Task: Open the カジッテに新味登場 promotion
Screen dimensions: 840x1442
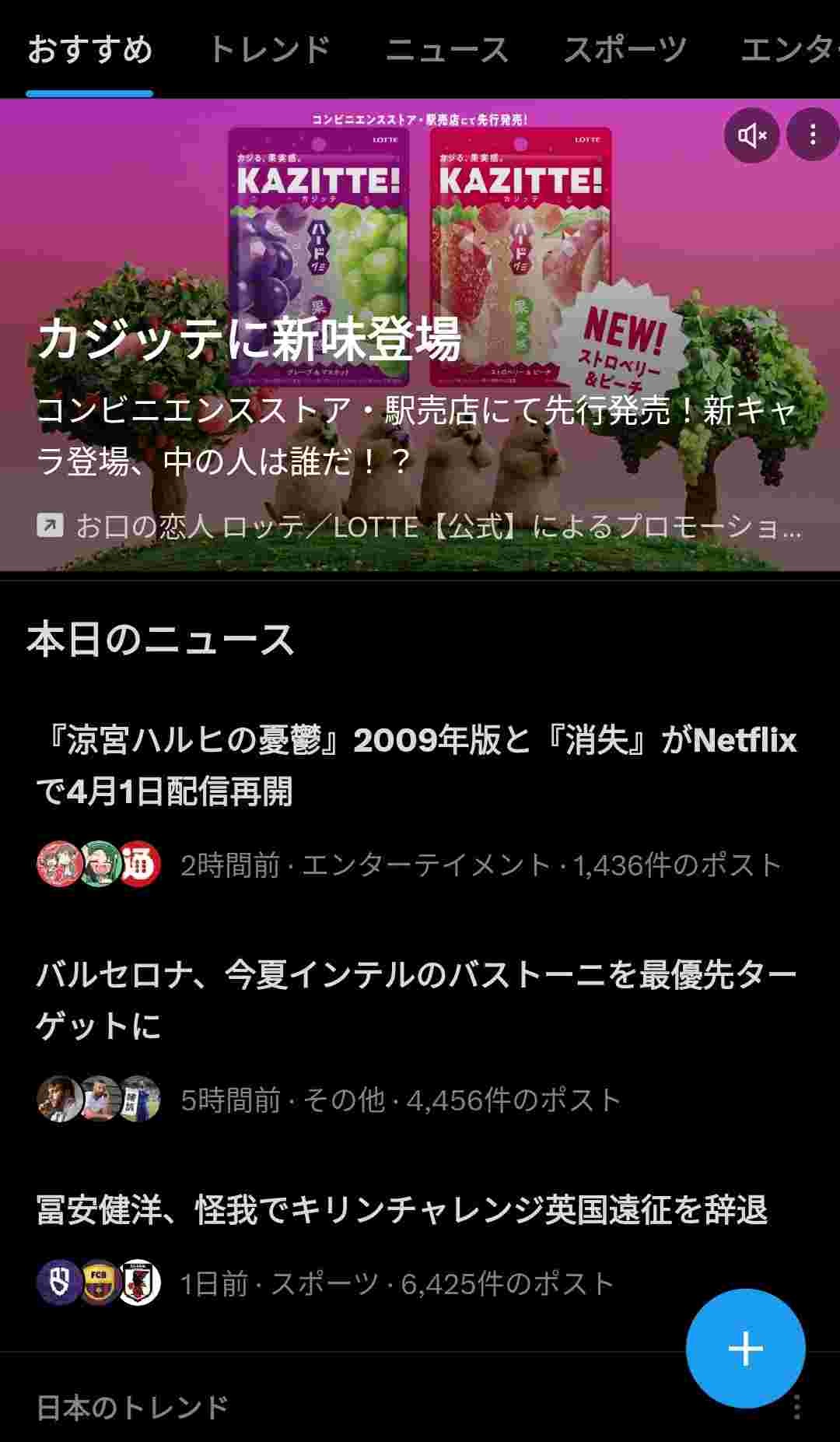Action: click(249, 340)
